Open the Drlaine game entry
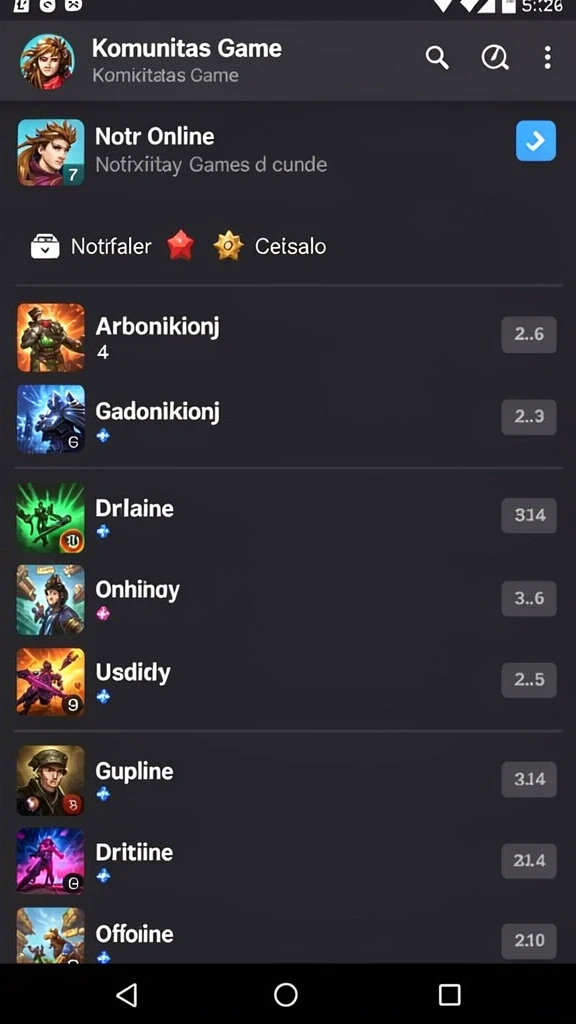576x1024 pixels. [x=288, y=517]
